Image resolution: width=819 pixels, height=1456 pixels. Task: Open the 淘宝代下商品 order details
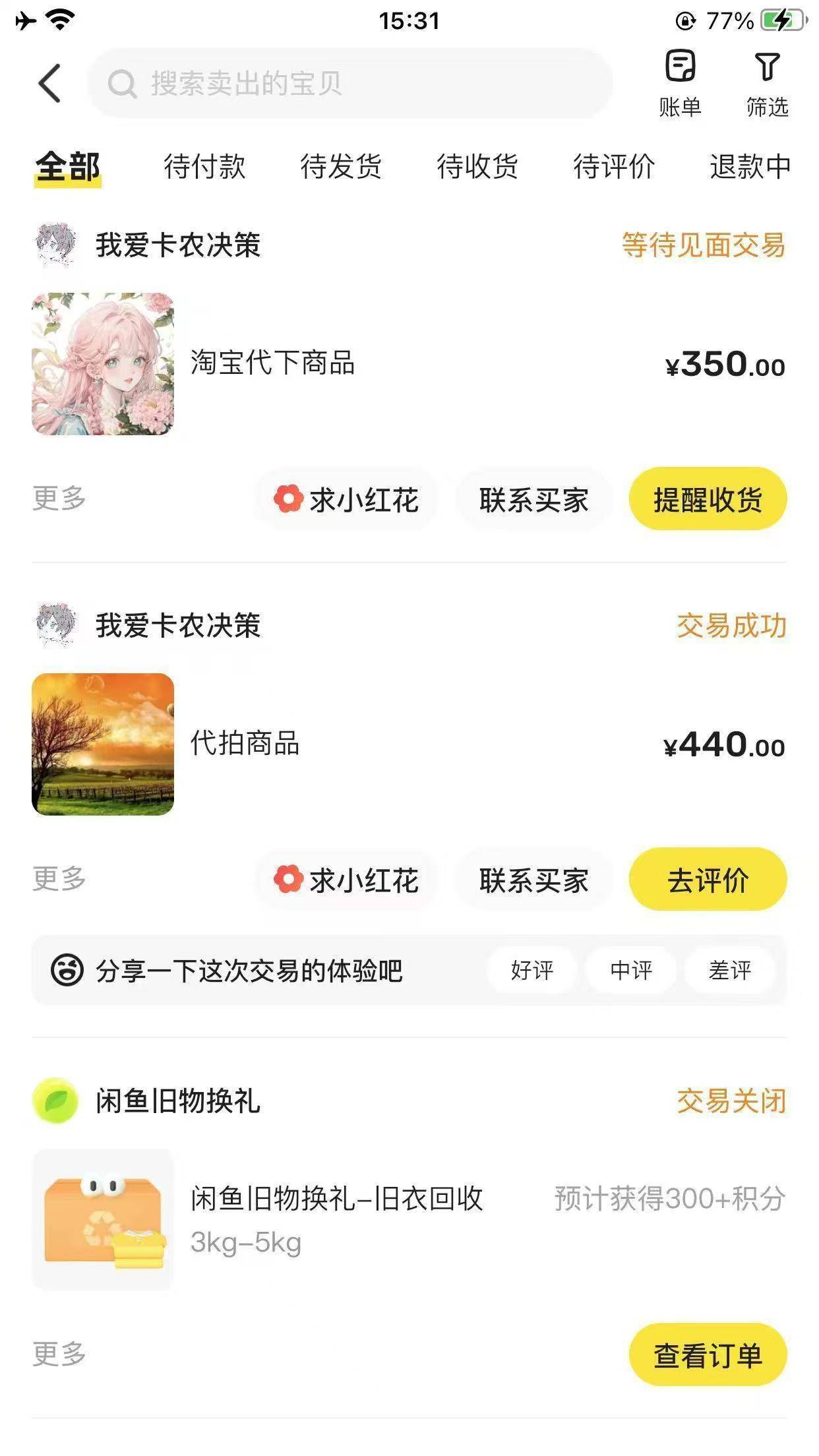(272, 363)
